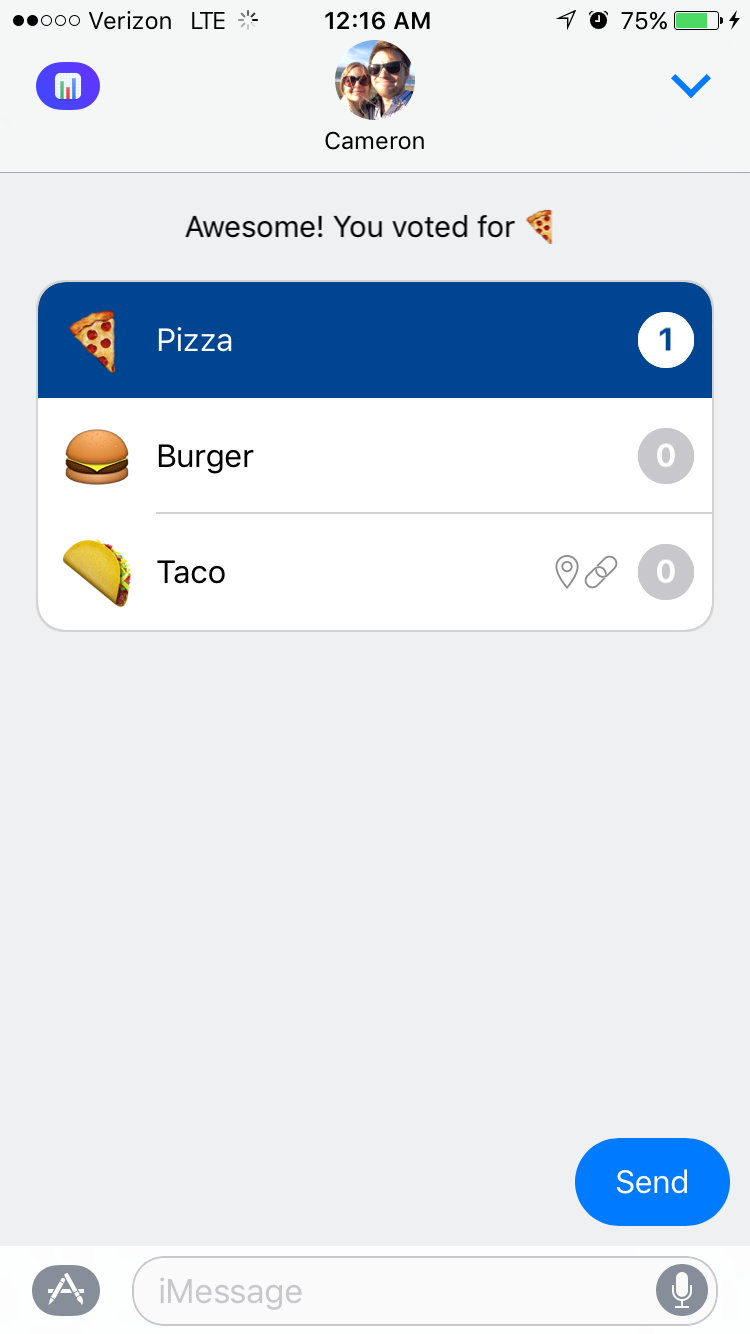Screen dimensions: 750x1334
Task: Click the location pin icon beside Taco
Action: coord(567,572)
